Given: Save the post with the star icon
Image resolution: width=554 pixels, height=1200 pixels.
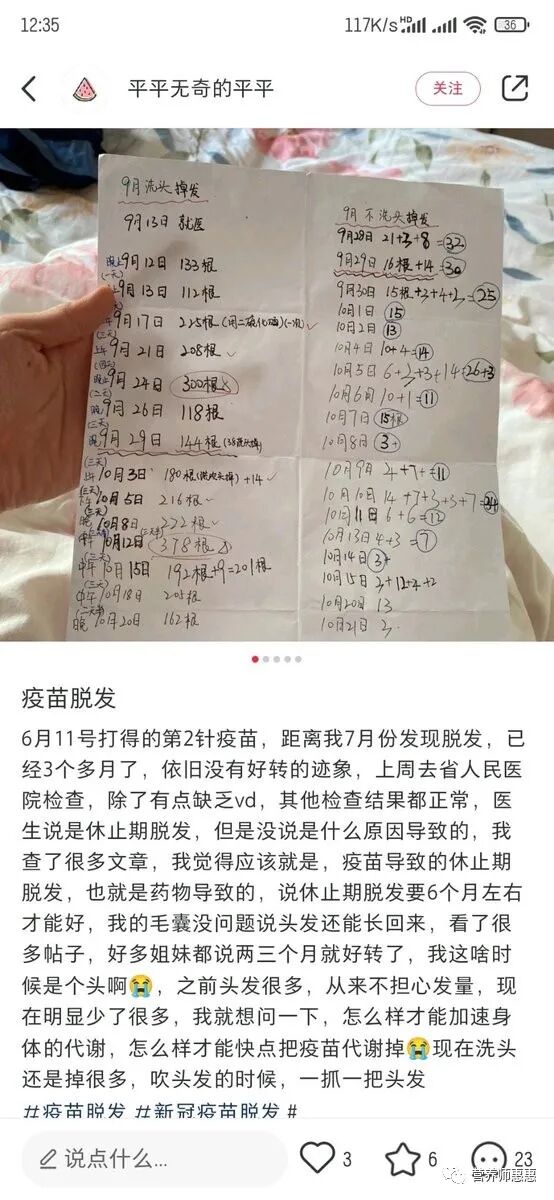Looking at the screenshot, I should click(x=403, y=1158).
